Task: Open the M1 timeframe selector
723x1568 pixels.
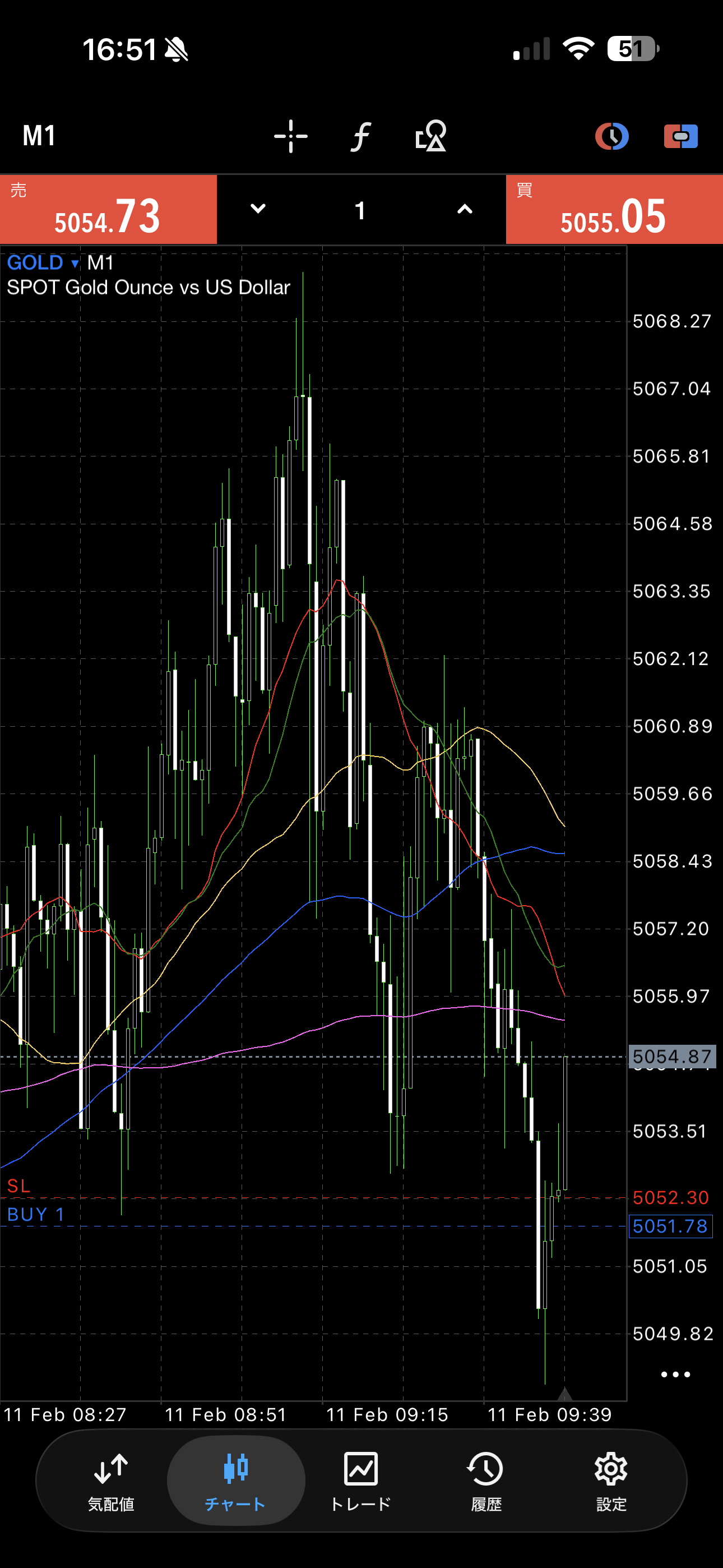Action: pos(40,136)
